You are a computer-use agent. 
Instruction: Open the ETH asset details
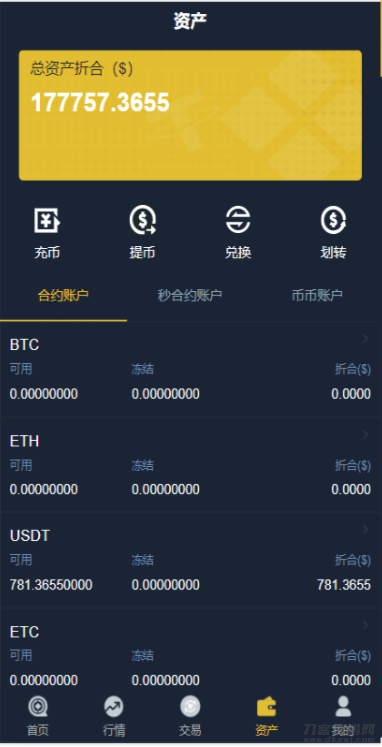(191, 465)
